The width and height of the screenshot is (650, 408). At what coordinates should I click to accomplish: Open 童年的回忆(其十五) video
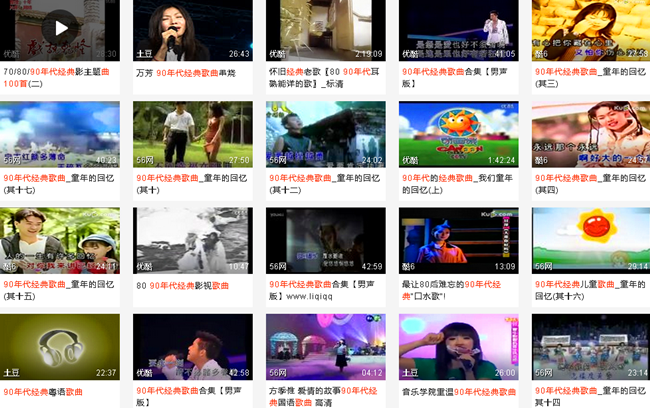[60, 240]
